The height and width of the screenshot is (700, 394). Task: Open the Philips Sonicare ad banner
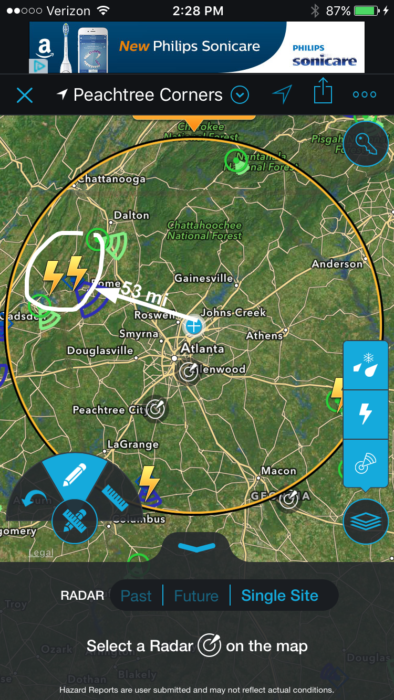coord(197,47)
